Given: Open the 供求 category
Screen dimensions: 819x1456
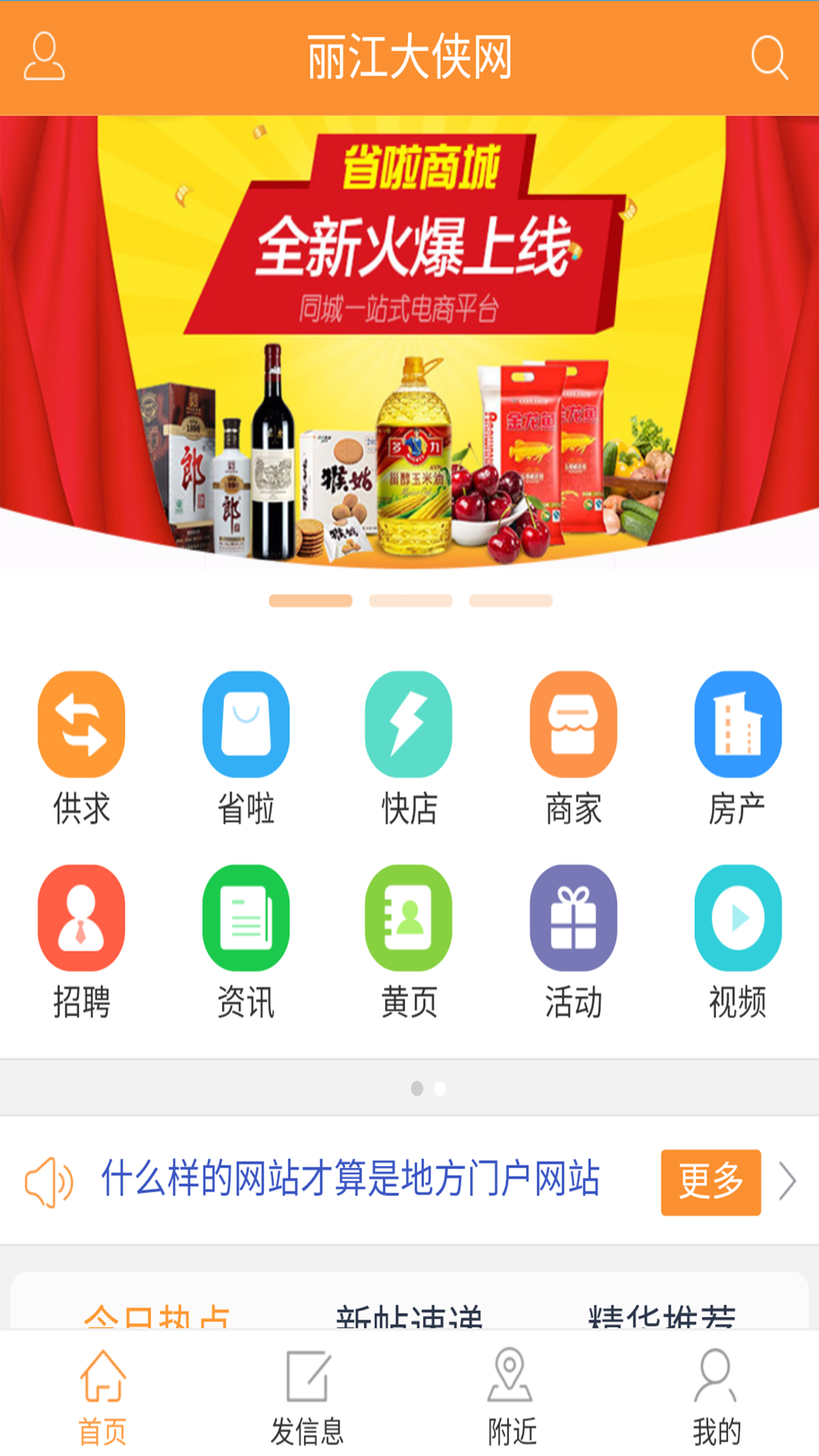Looking at the screenshot, I should (81, 748).
